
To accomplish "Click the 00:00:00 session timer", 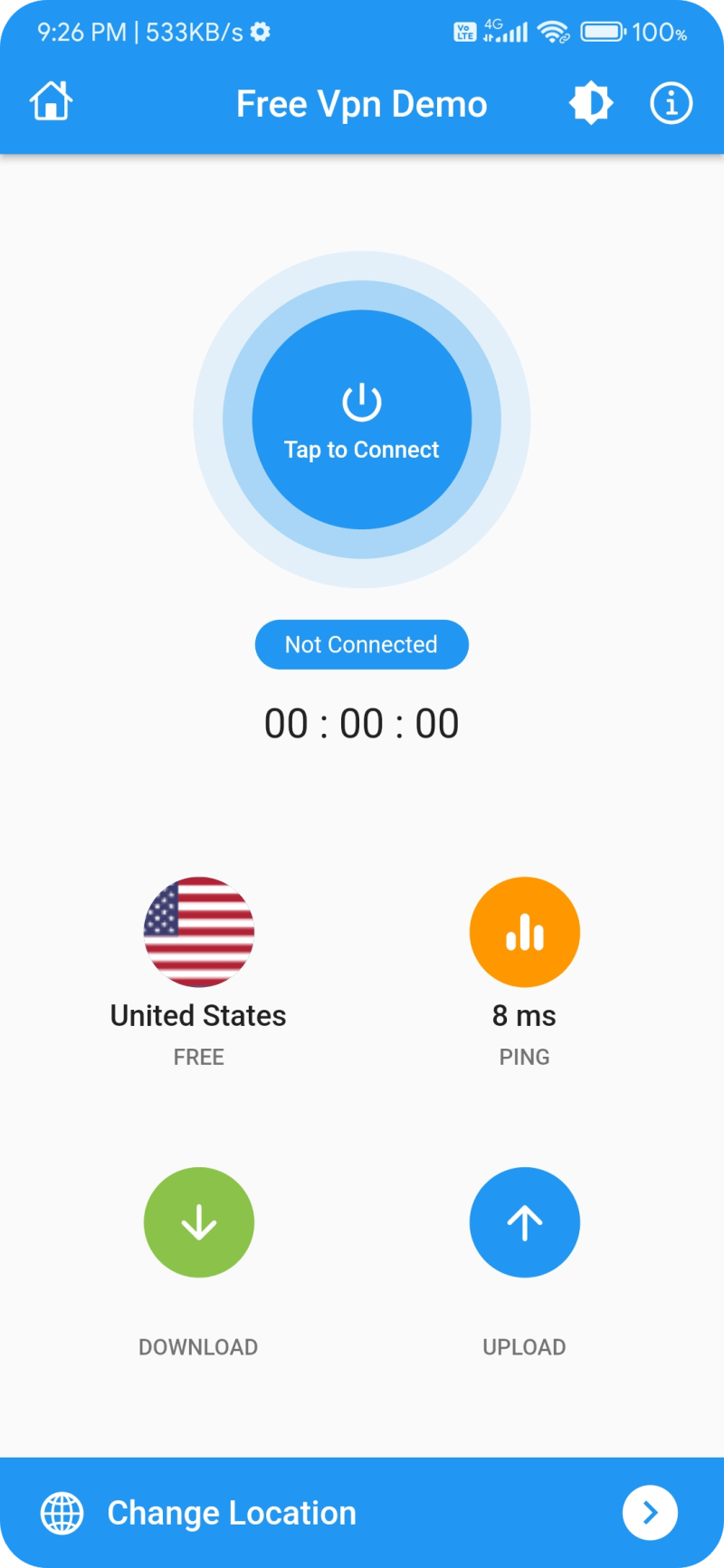I will (361, 722).
